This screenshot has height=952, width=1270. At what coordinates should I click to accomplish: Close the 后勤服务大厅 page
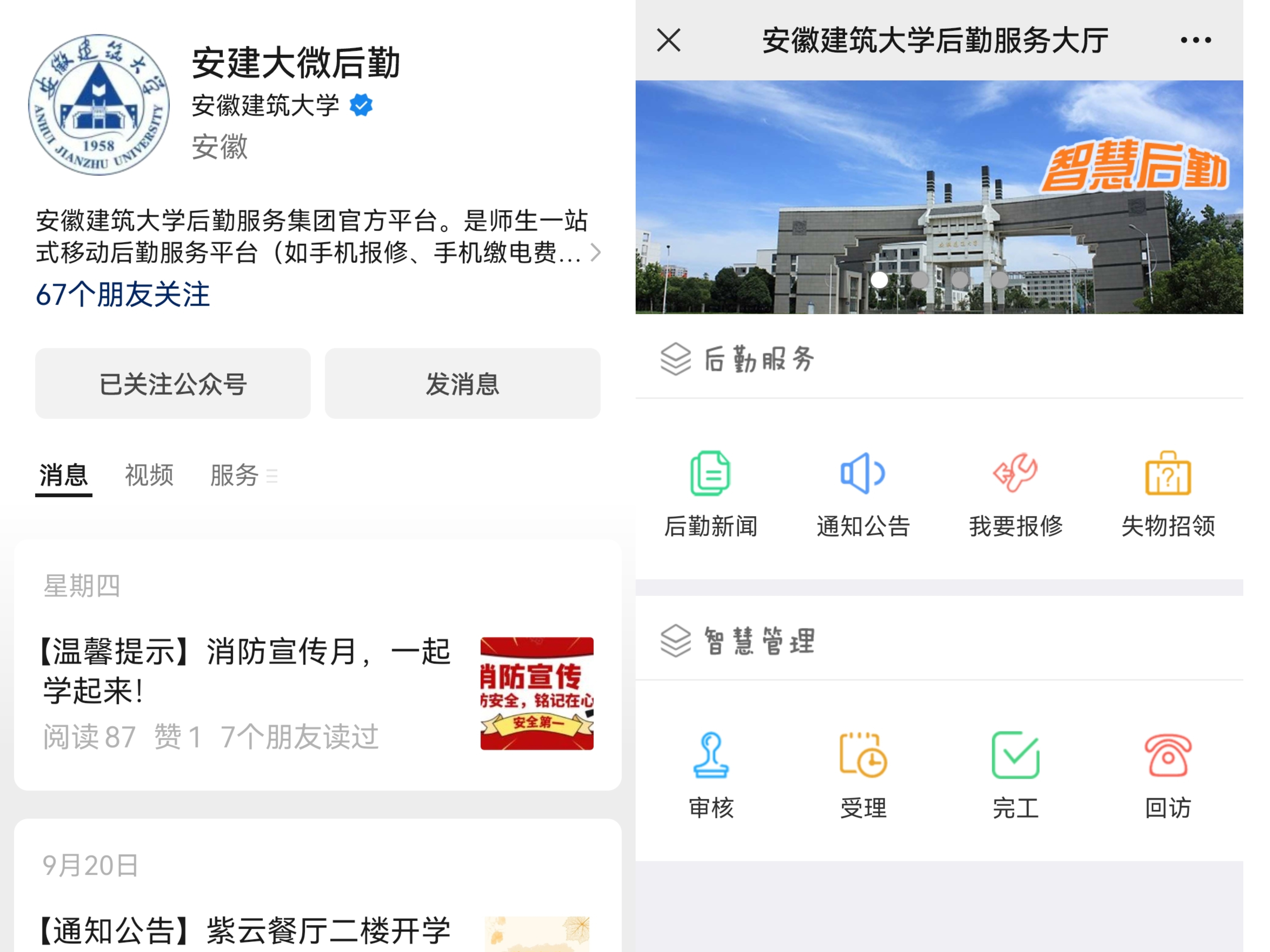tap(668, 40)
